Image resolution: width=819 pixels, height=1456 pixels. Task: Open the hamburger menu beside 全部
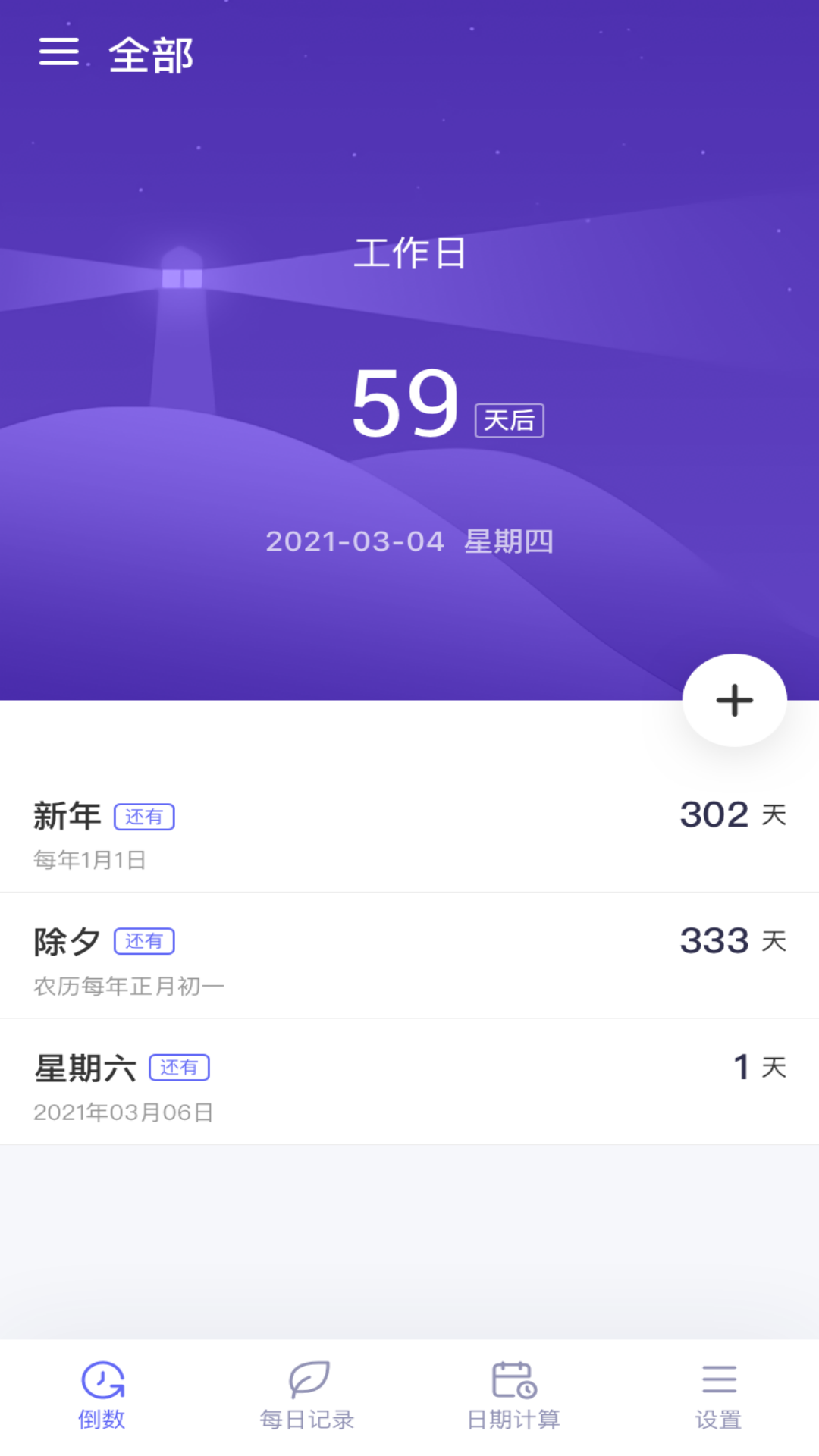point(59,53)
